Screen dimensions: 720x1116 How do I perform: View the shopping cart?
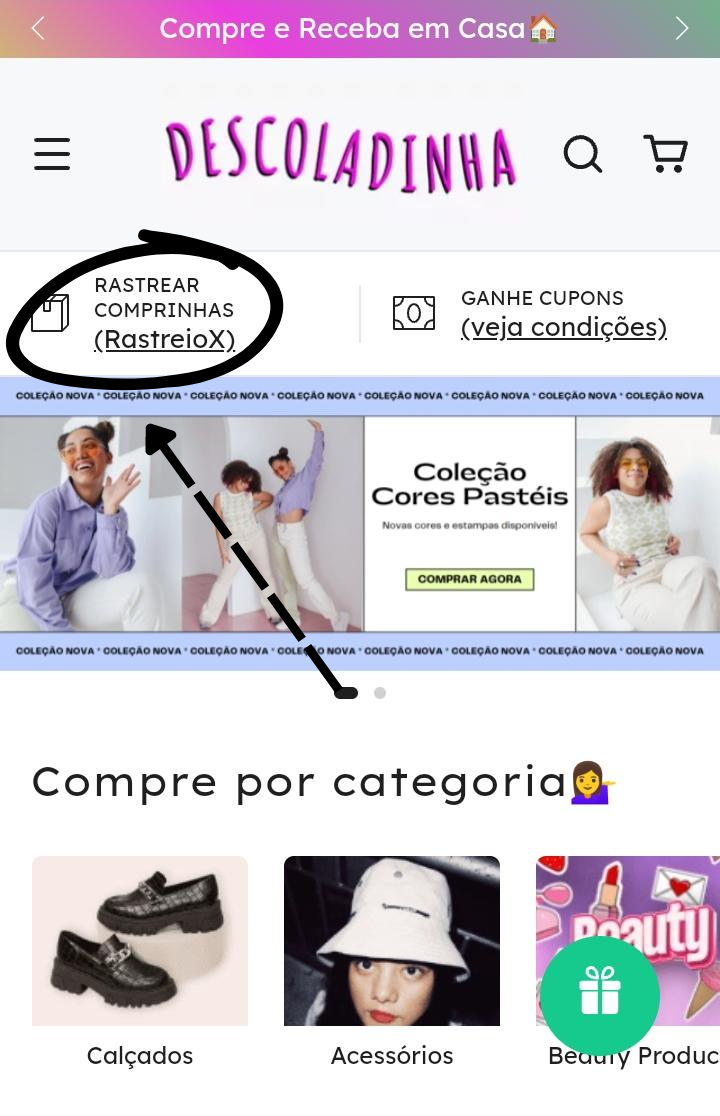pos(665,154)
